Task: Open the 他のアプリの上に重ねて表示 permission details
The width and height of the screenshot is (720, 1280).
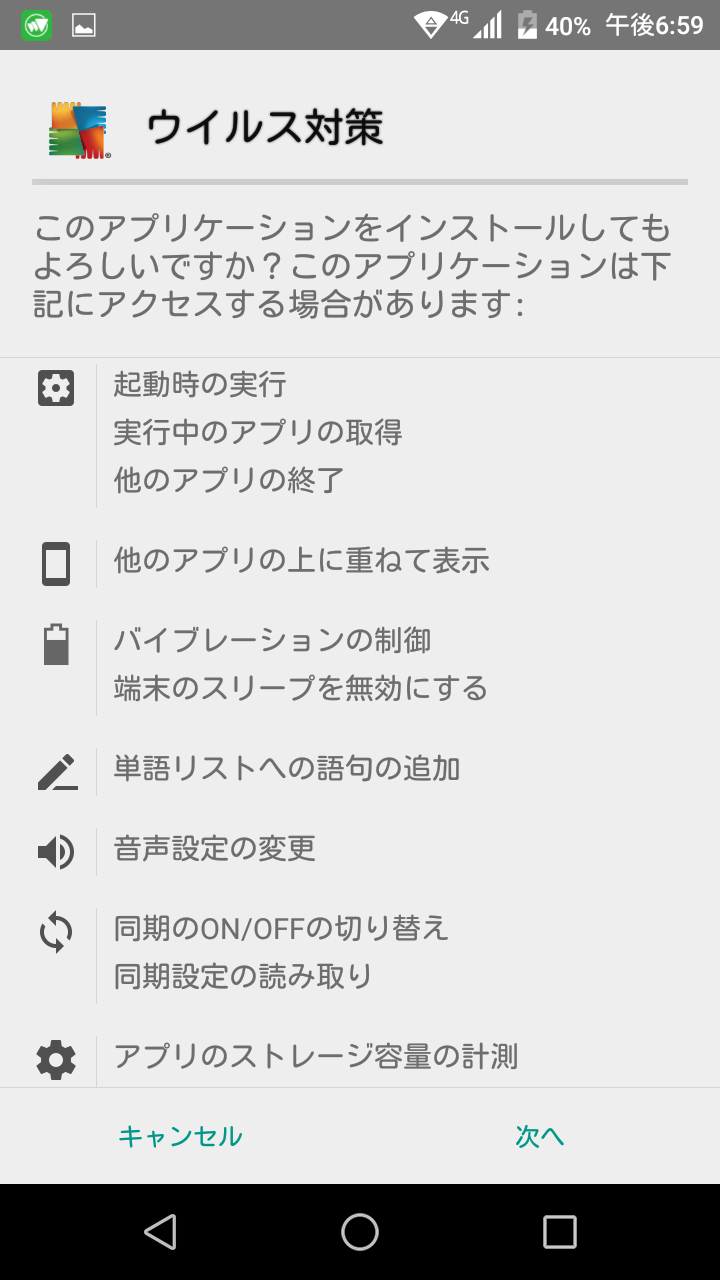Action: (301, 560)
